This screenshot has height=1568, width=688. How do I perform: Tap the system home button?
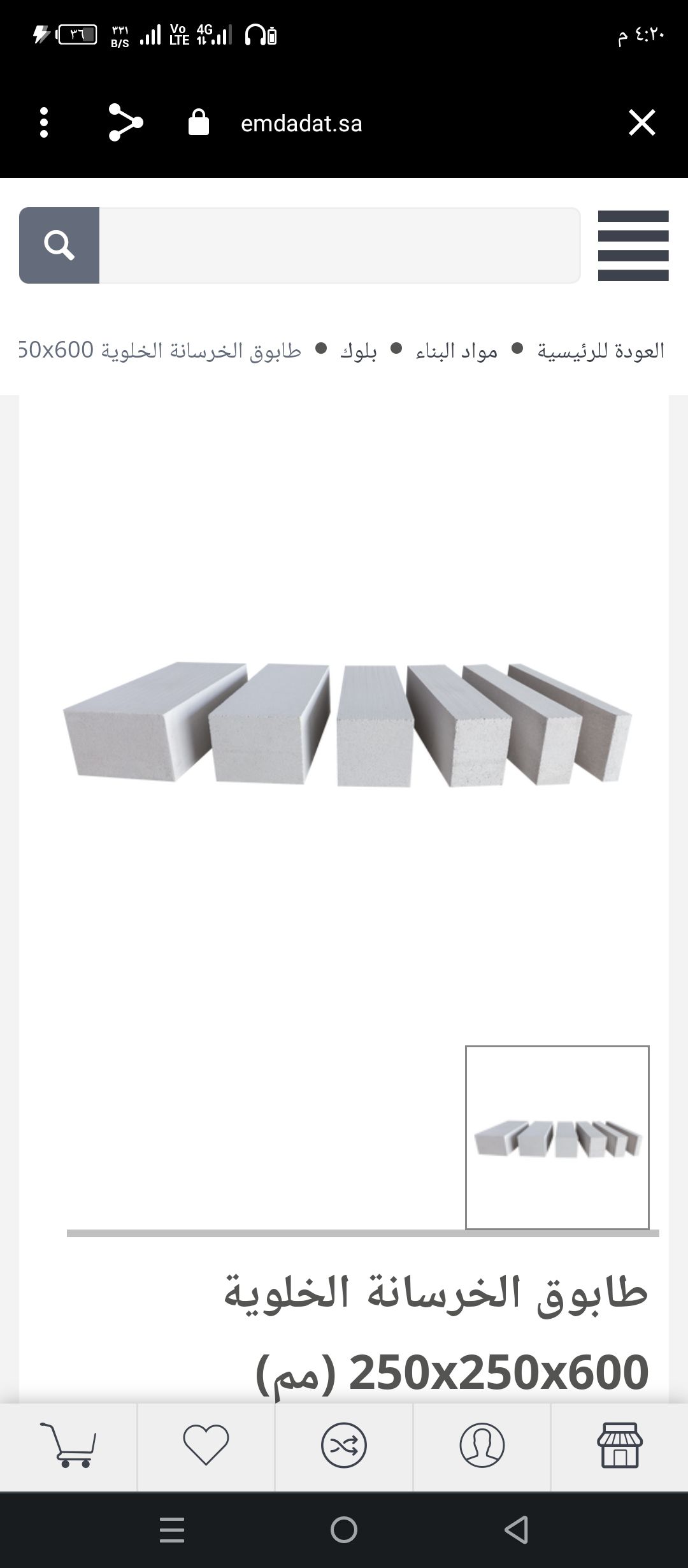[x=344, y=1530]
